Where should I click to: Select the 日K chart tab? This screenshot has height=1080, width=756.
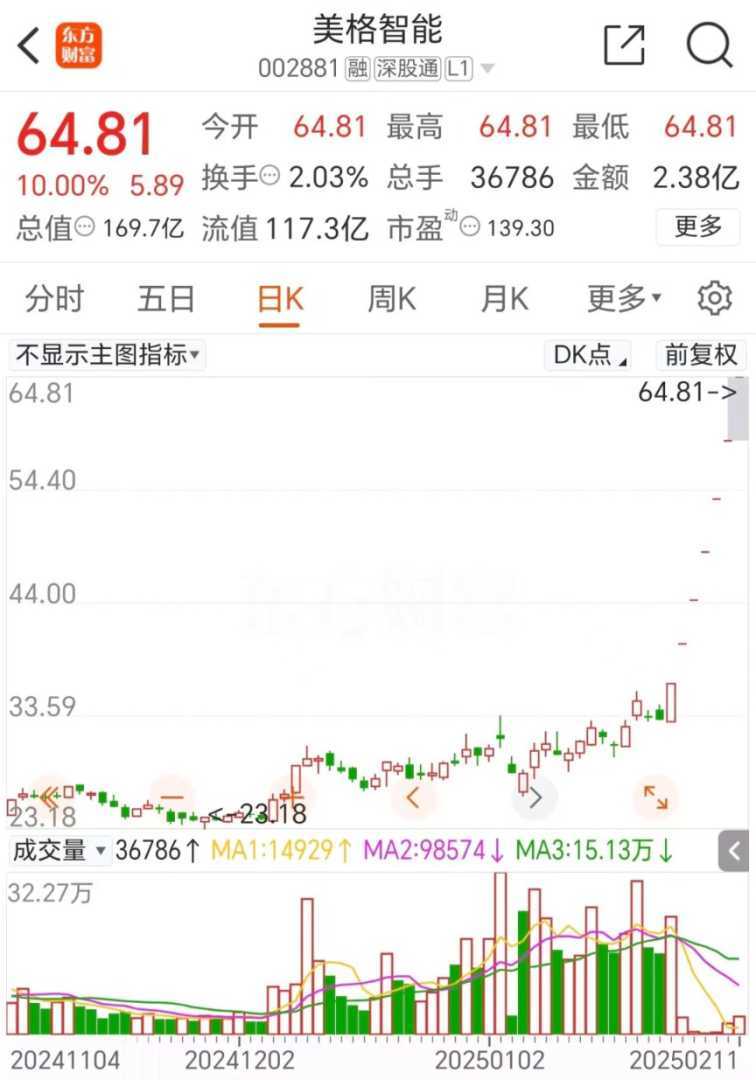(280, 298)
